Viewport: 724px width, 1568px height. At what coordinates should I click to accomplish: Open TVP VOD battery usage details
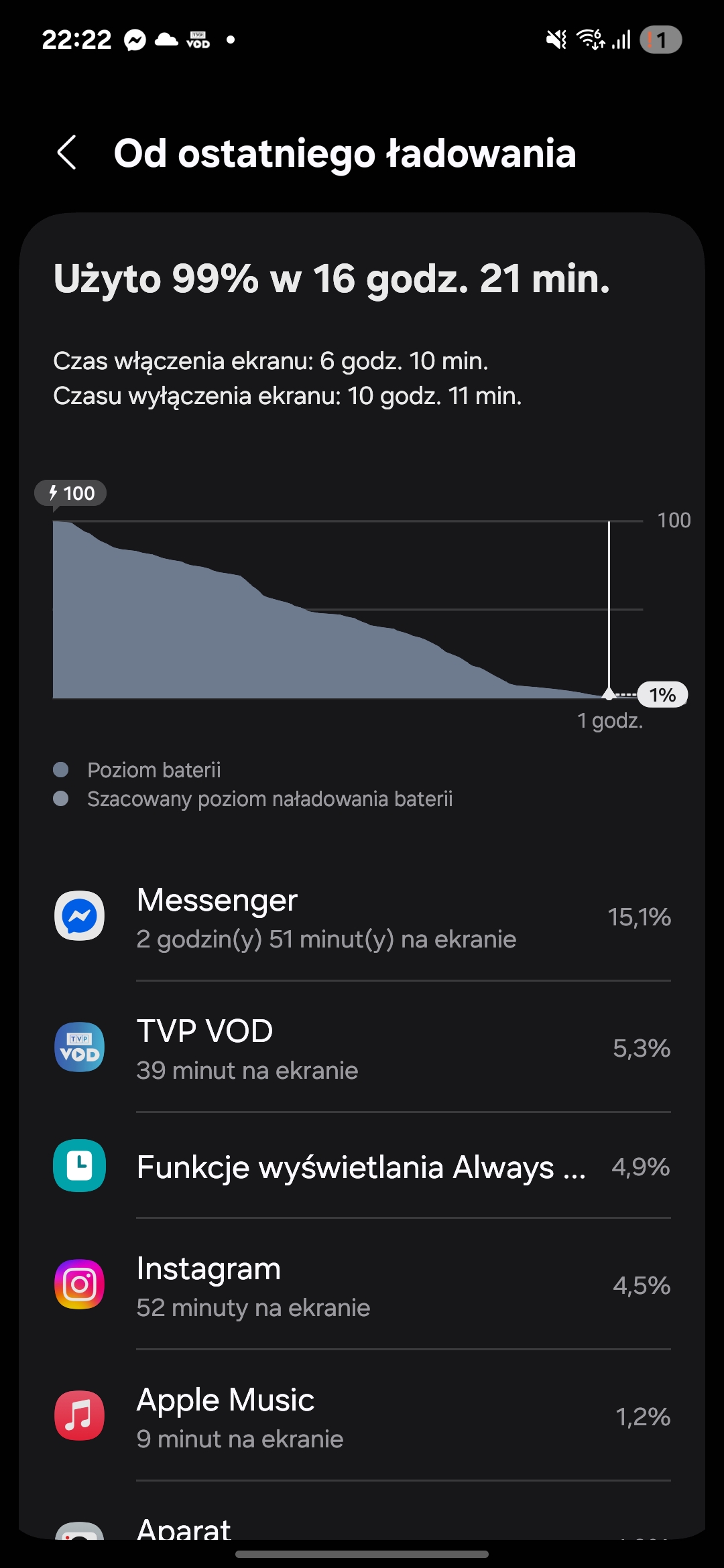click(362, 1047)
